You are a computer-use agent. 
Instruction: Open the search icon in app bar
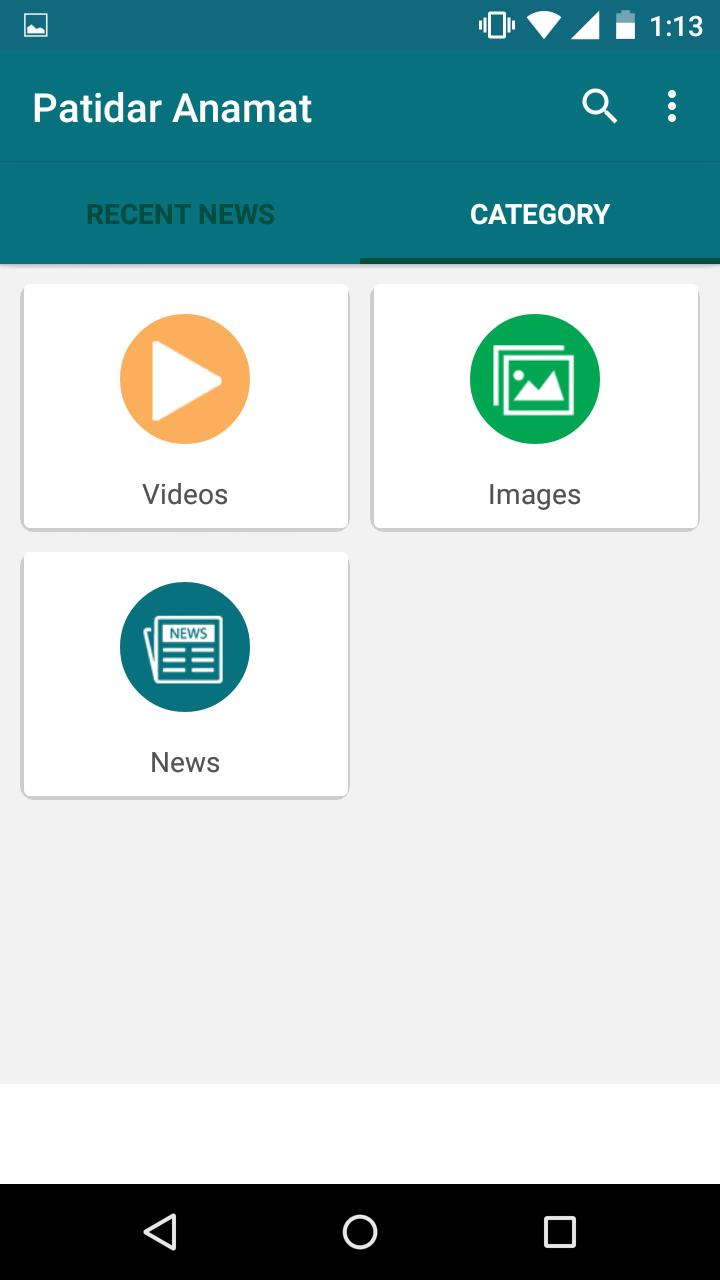[599, 106]
